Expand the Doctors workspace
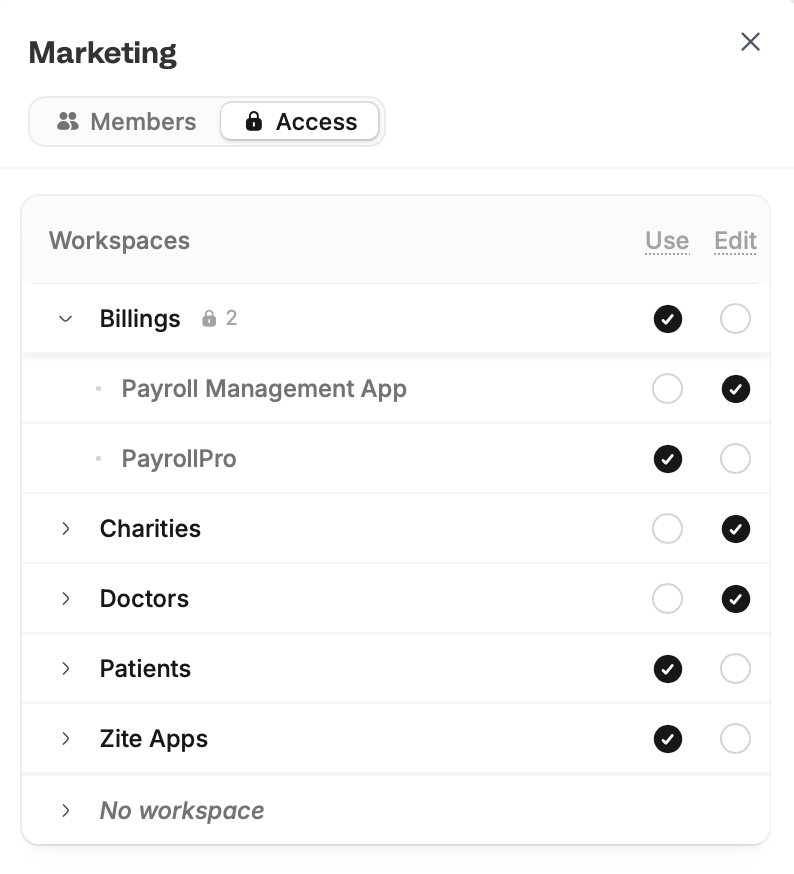The width and height of the screenshot is (794, 874). coord(66,599)
